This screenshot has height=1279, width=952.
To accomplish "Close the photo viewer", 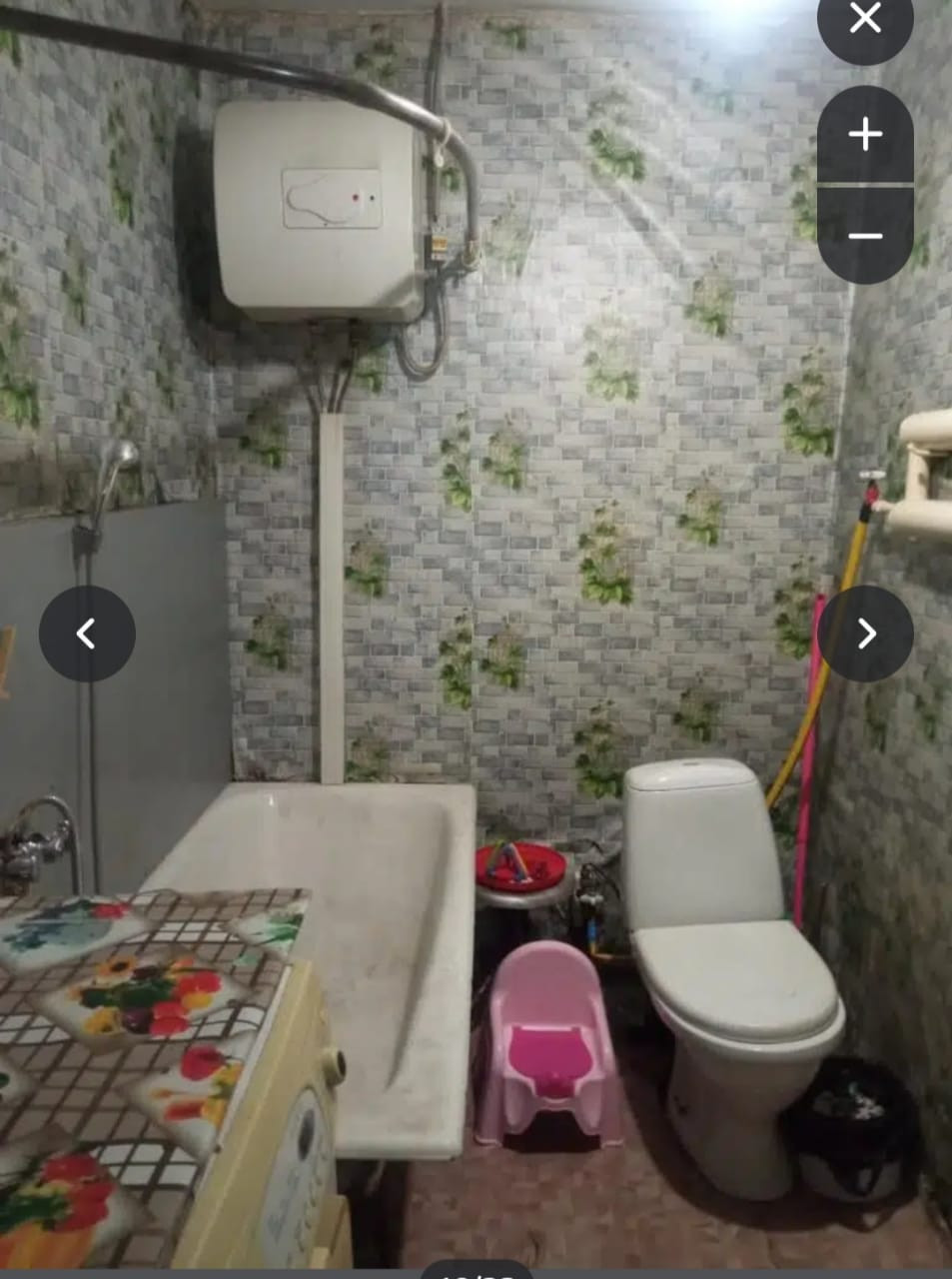I will [x=865, y=19].
